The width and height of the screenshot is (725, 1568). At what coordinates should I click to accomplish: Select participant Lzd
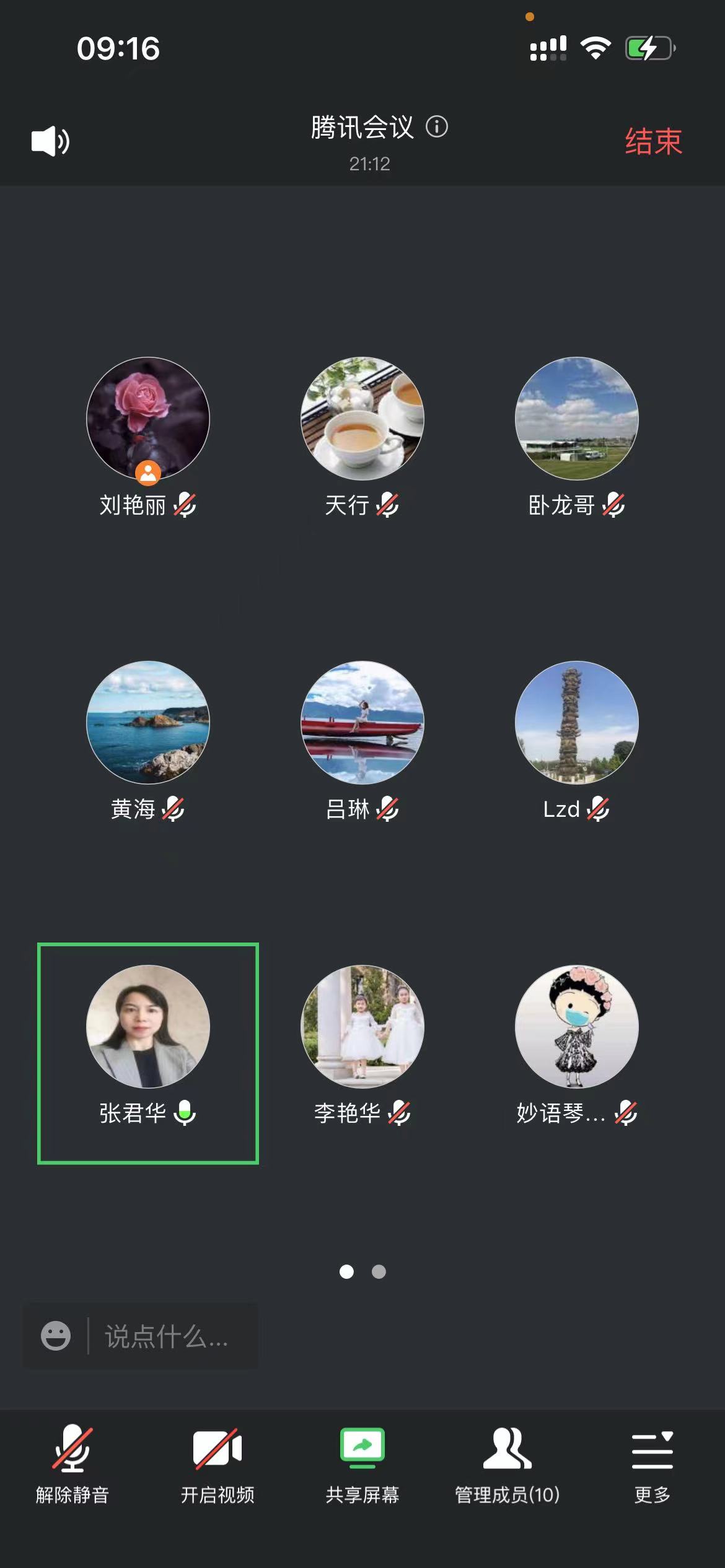pos(576,723)
